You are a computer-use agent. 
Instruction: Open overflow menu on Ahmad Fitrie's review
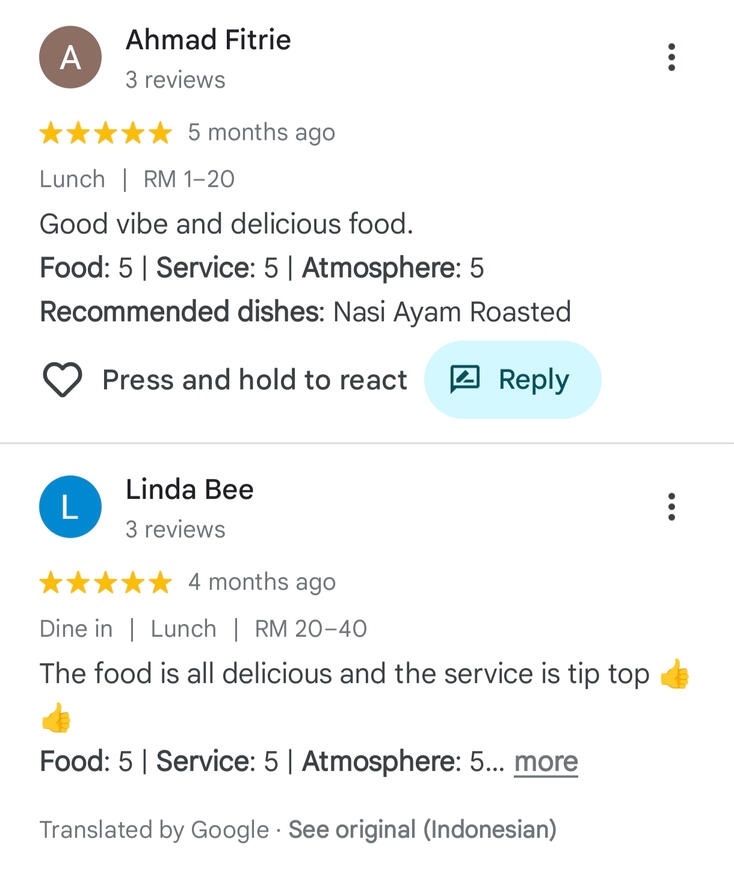(671, 58)
